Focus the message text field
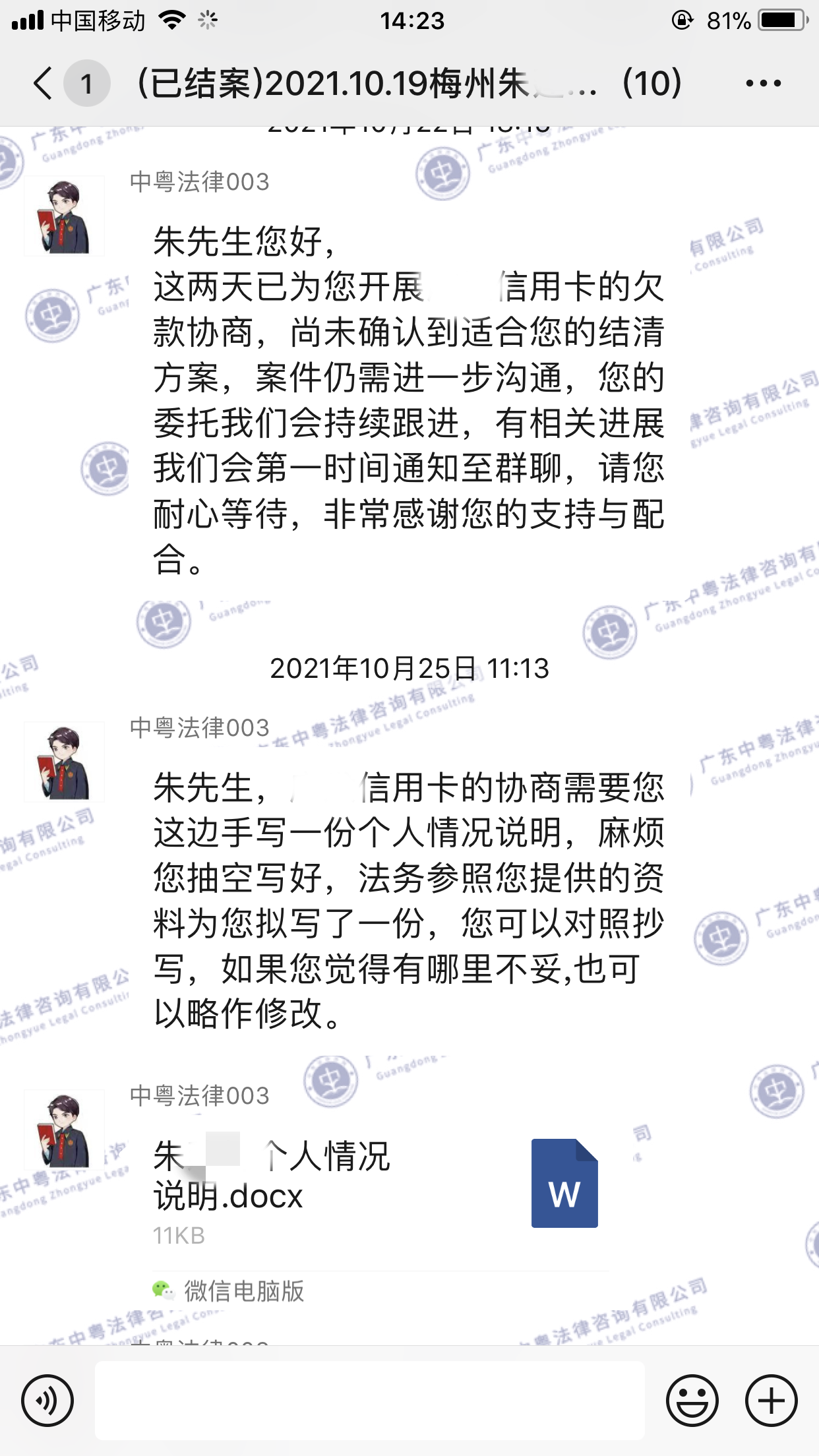 tap(369, 1401)
